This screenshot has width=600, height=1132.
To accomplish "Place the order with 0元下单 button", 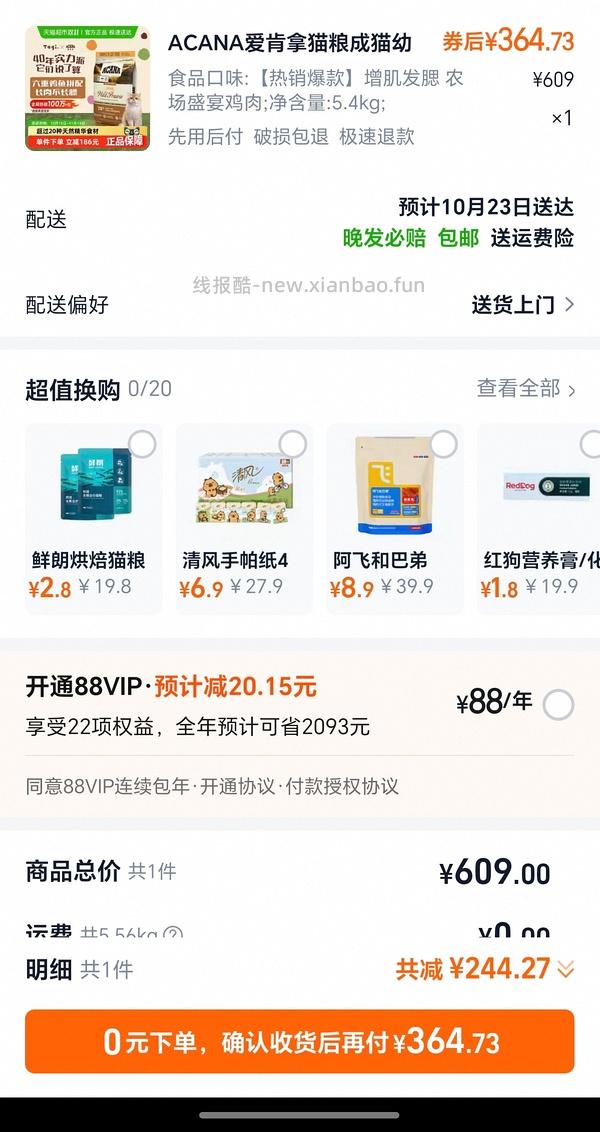I will click(300, 1041).
